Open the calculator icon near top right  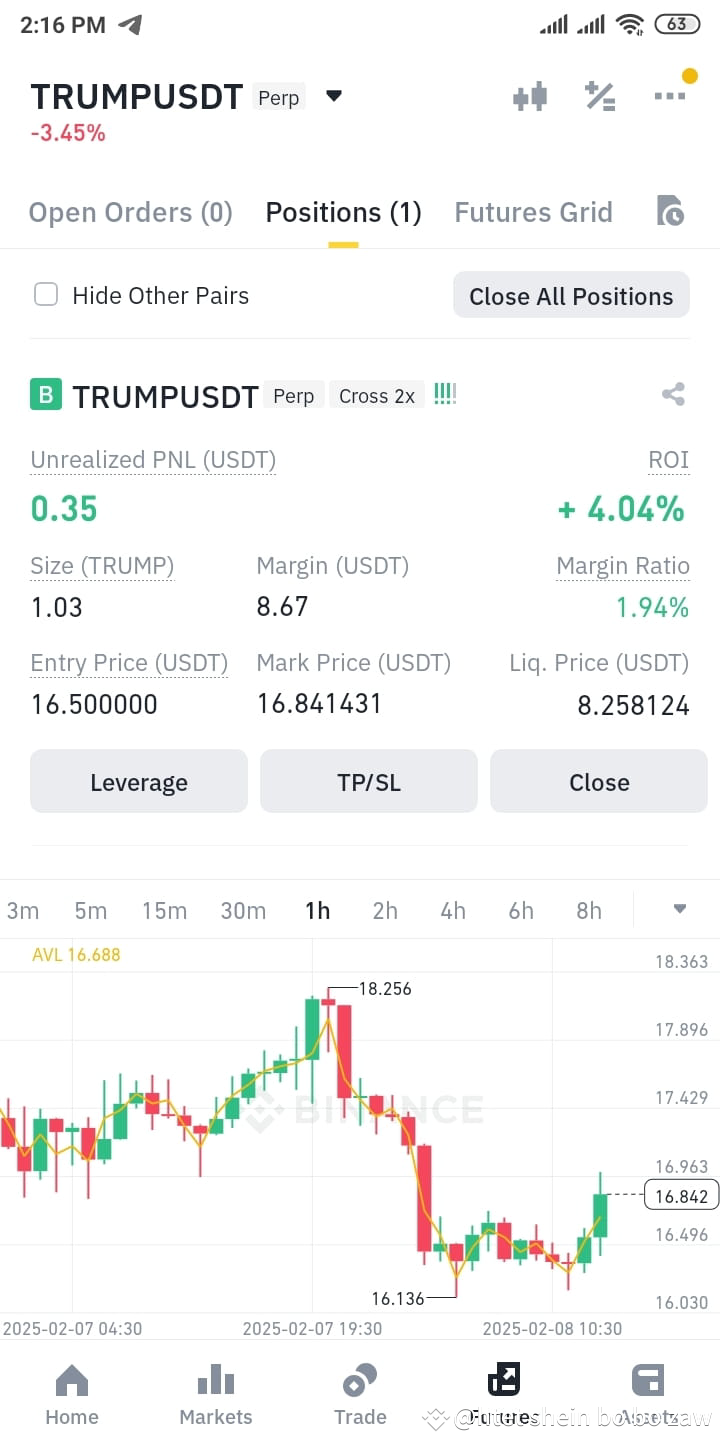click(x=600, y=96)
